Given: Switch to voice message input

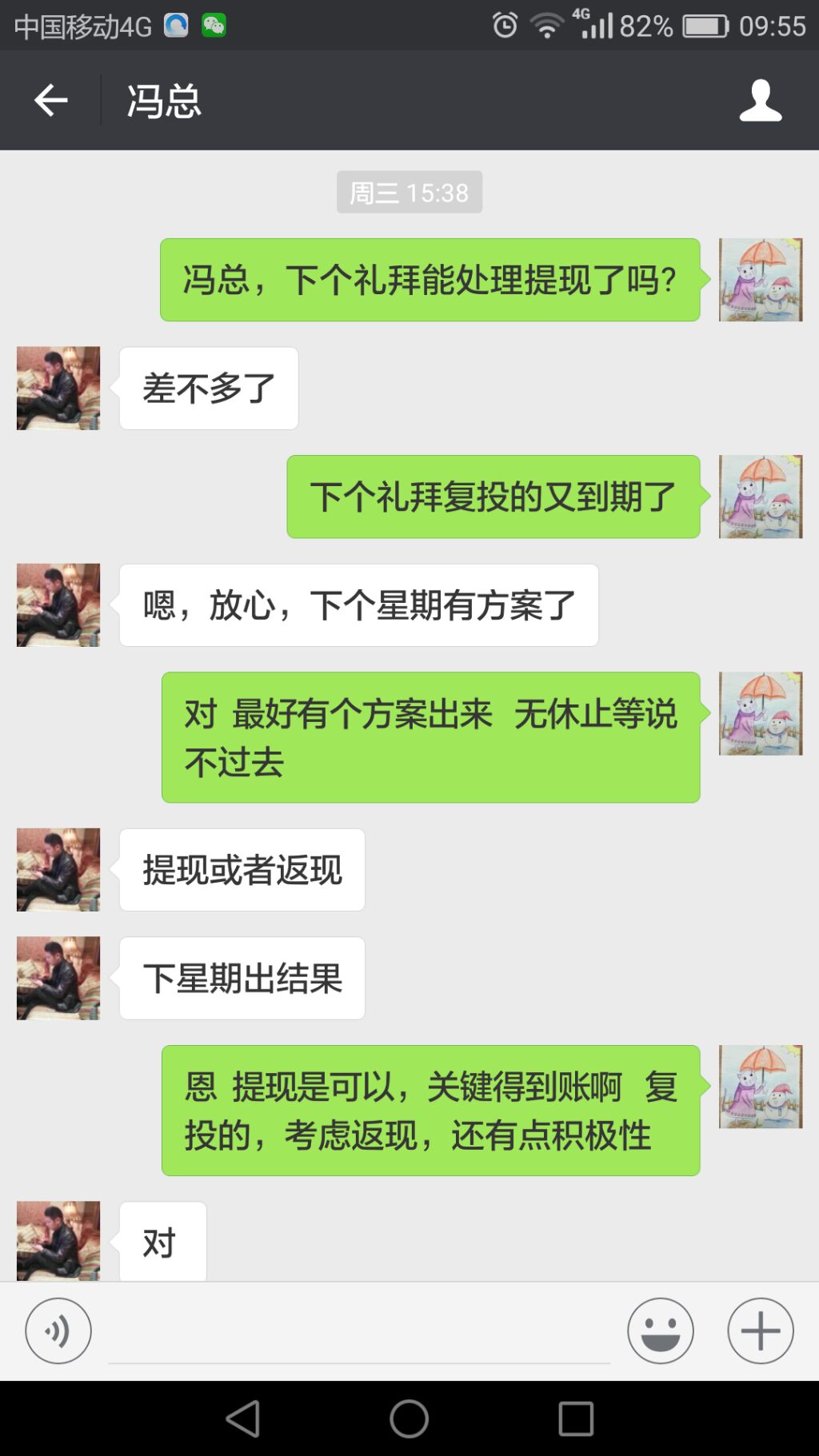Looking at the screenshot, I should click(58, 1330).
